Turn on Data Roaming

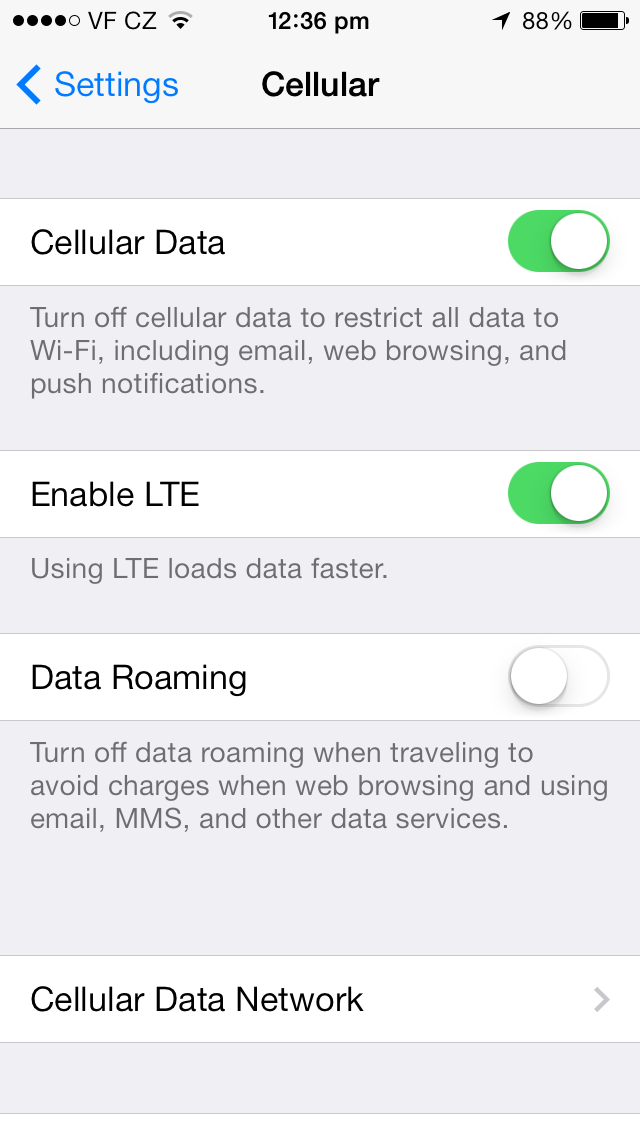pyautogui.click(x=558, y=677)
